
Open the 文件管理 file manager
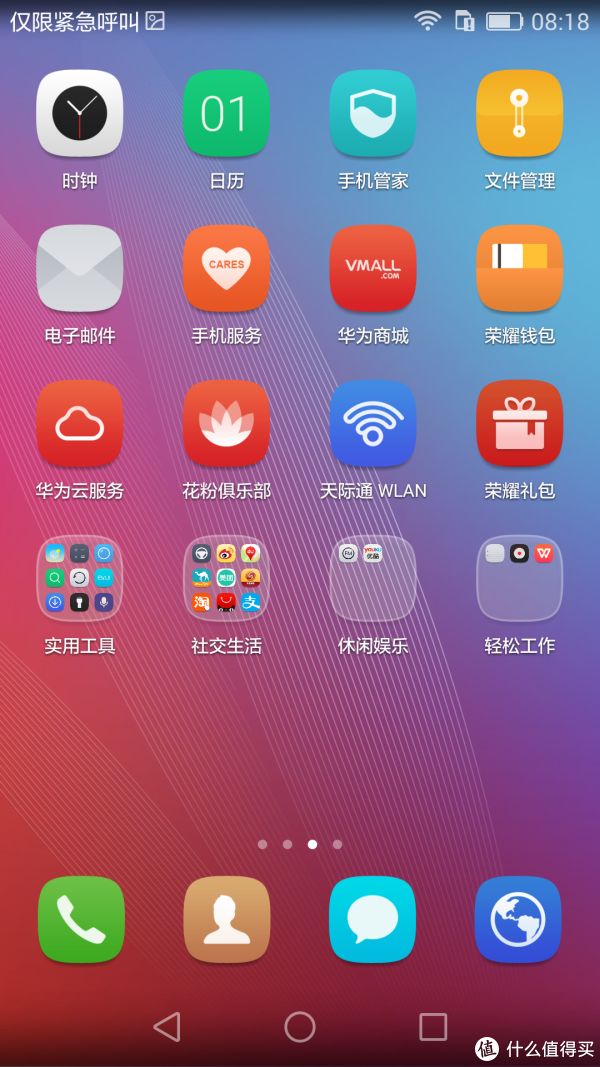pos(519,113)
